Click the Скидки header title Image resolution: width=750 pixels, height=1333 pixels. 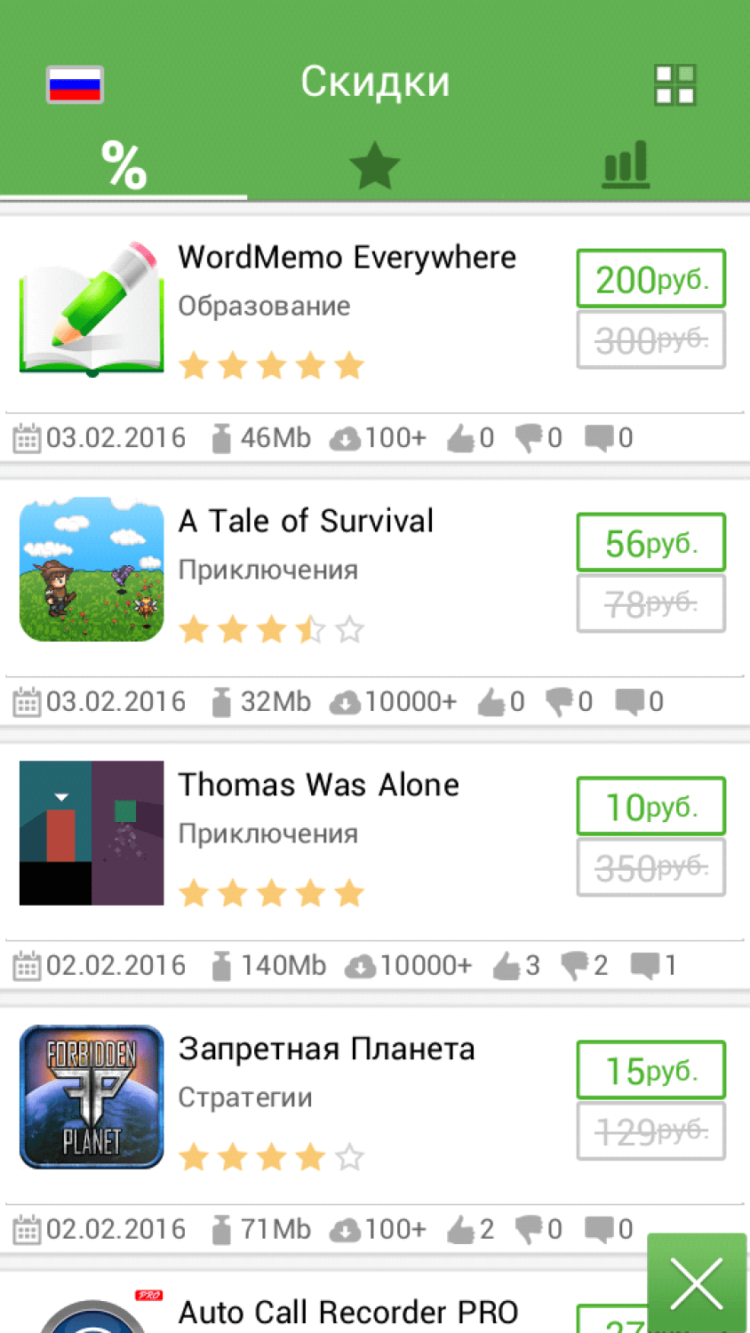(x=375, y=82)
